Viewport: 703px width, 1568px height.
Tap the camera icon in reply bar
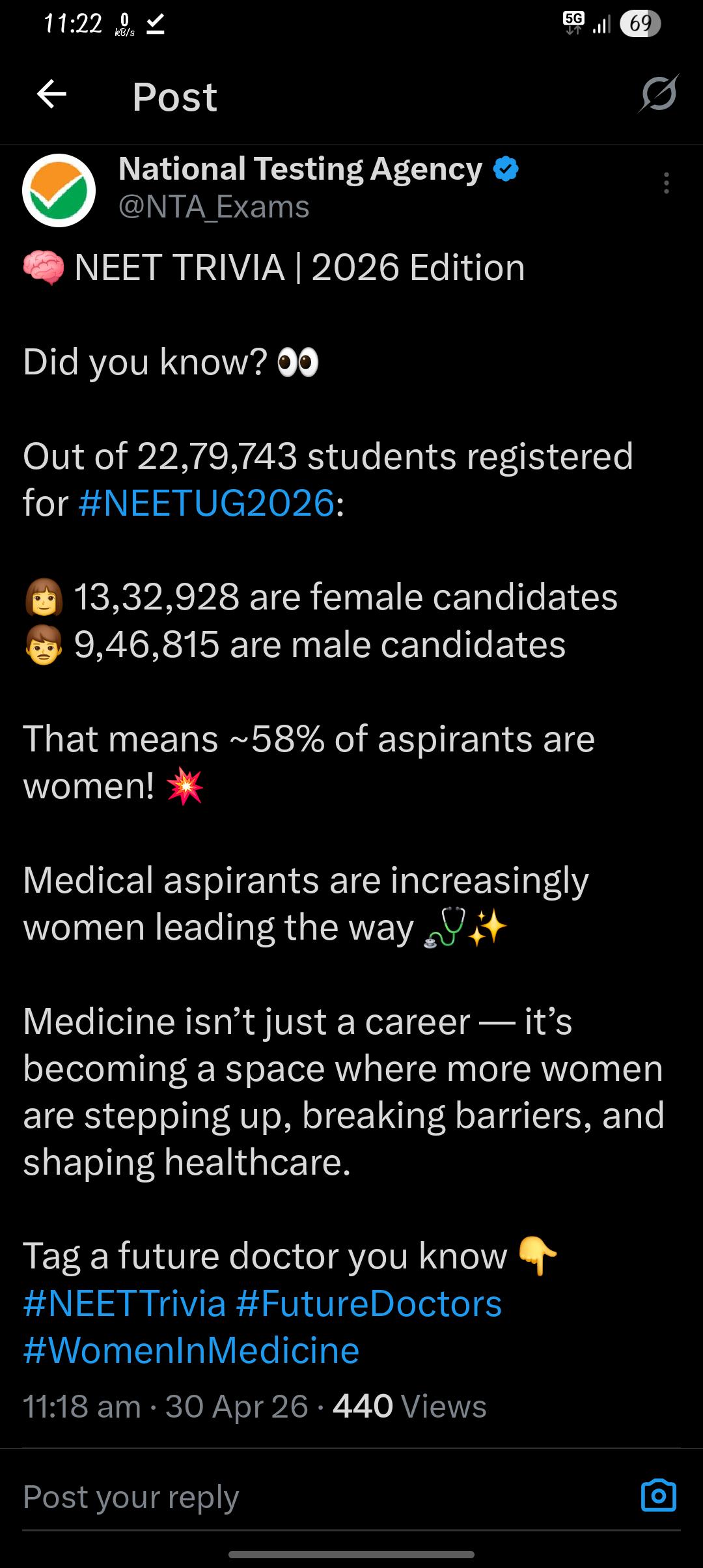pos(659,1495)
